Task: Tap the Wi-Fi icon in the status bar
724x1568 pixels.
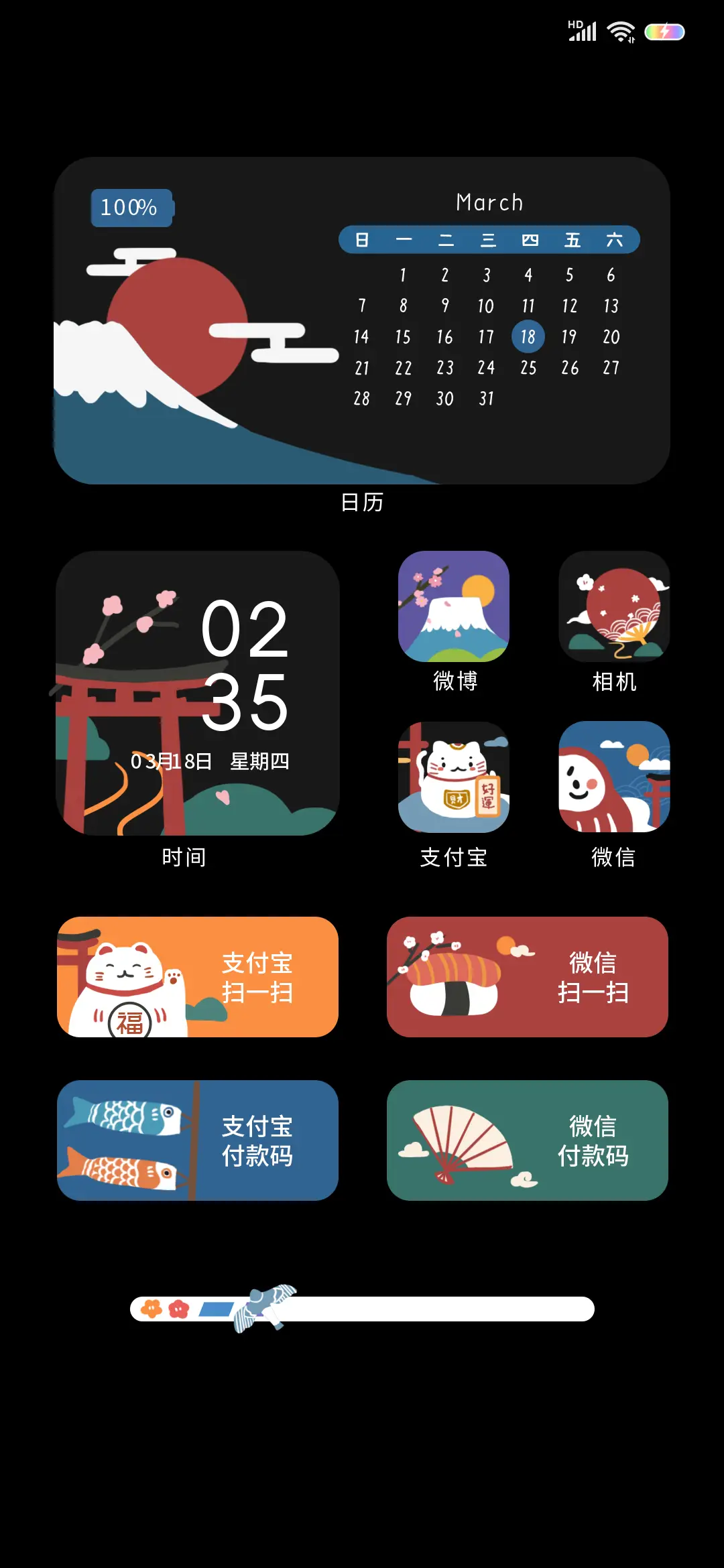Action: tap(620, 31)
